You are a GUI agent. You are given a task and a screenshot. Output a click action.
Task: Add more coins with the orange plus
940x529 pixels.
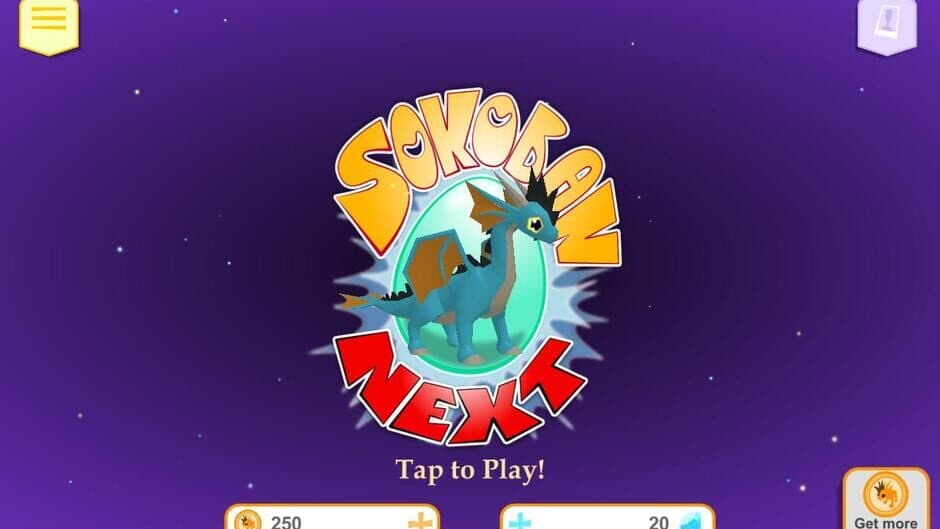coord(421,521)
